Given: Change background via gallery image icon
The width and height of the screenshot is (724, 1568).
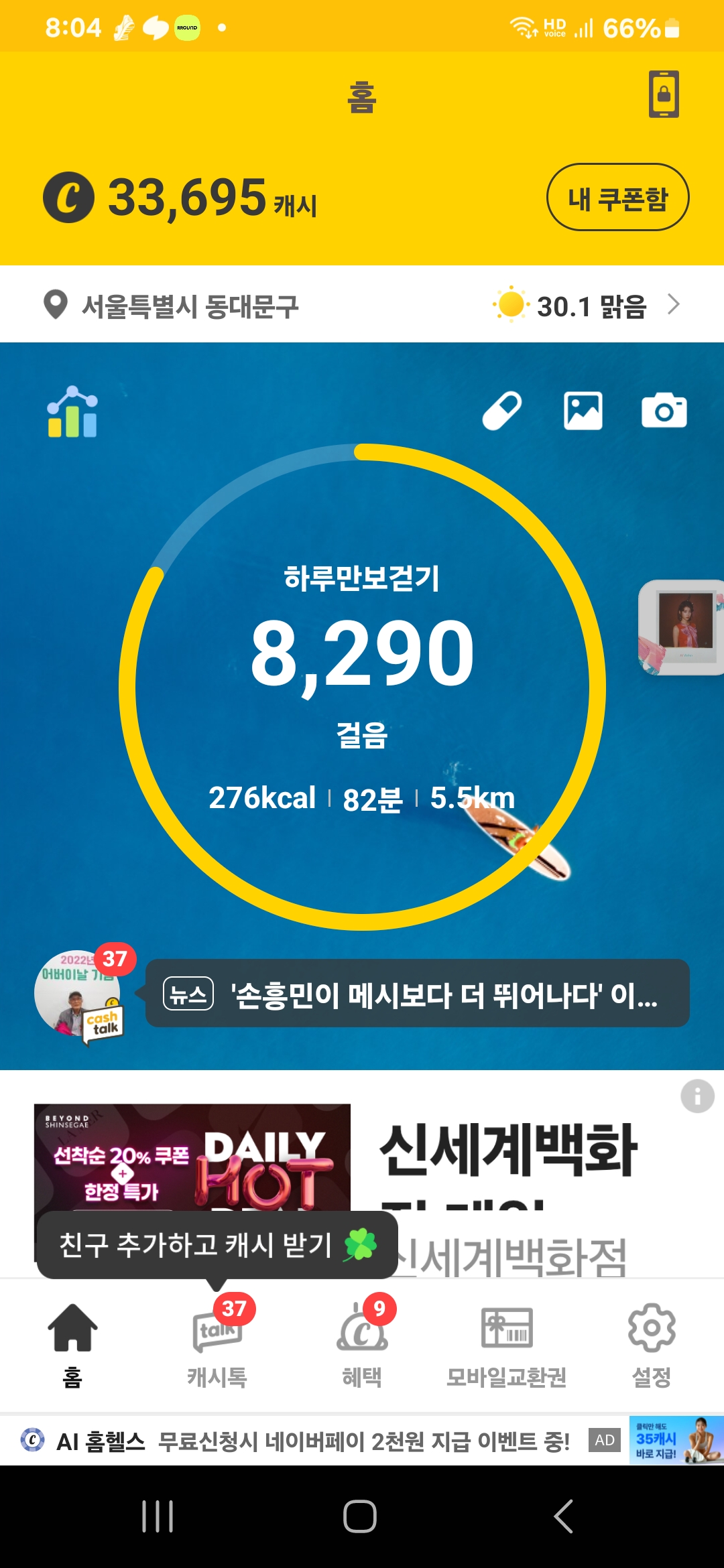Looking at the screenshot, I should [x=583, y=411].
